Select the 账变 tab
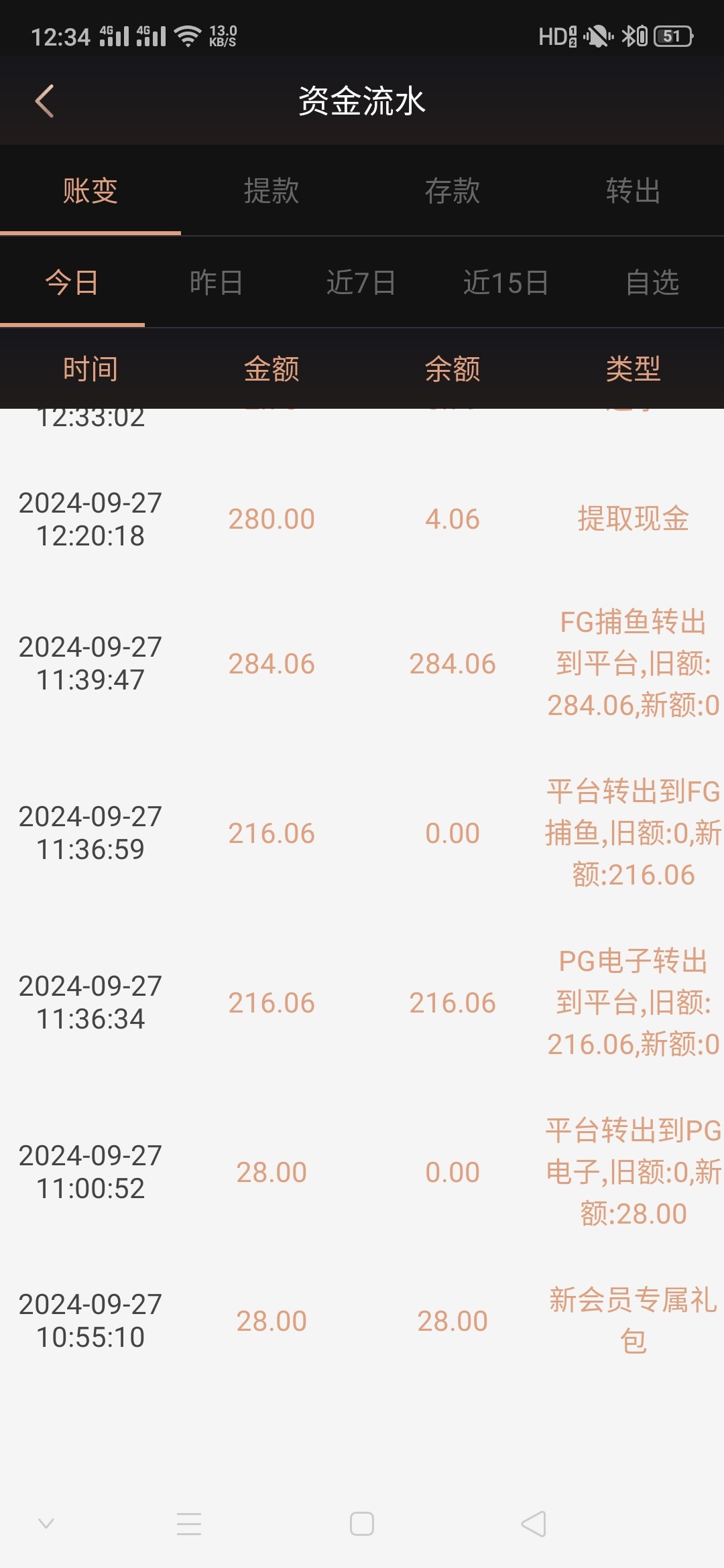724x1568 pixels. (90, 191)
